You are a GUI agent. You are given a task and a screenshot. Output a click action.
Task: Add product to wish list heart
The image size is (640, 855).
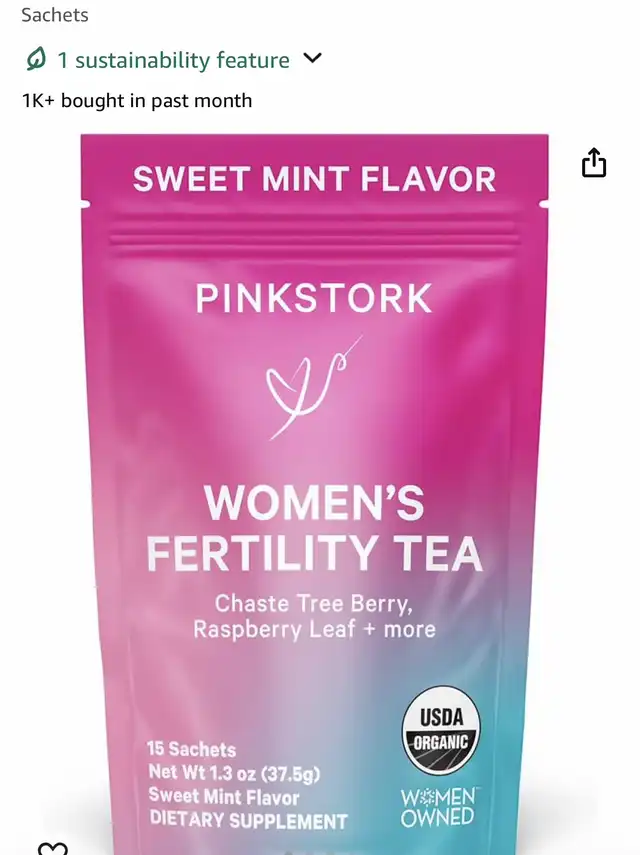(x=52, y=848)
